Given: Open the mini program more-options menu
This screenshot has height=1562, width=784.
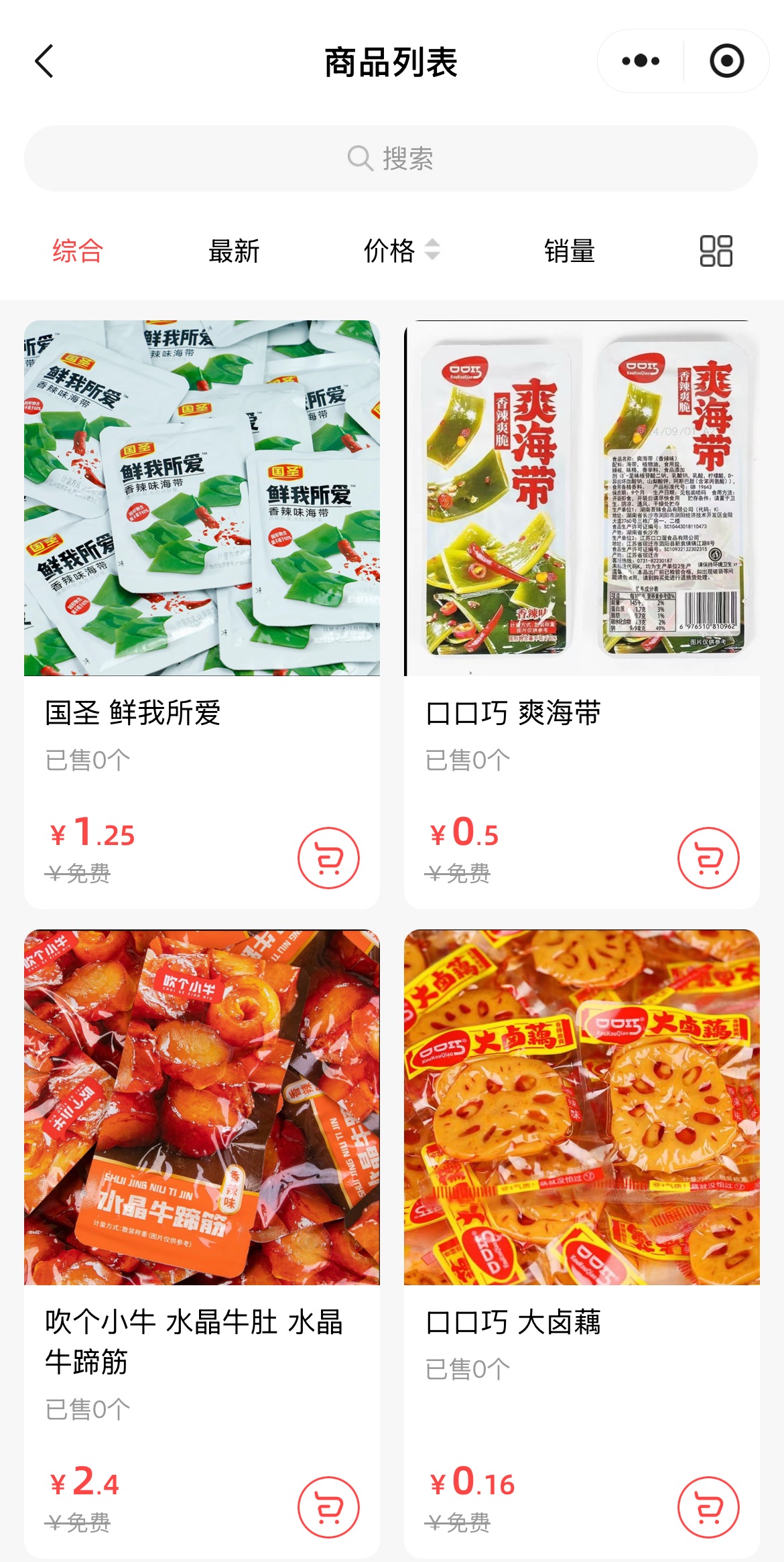Looking at the screenshot, I should 641,61.
